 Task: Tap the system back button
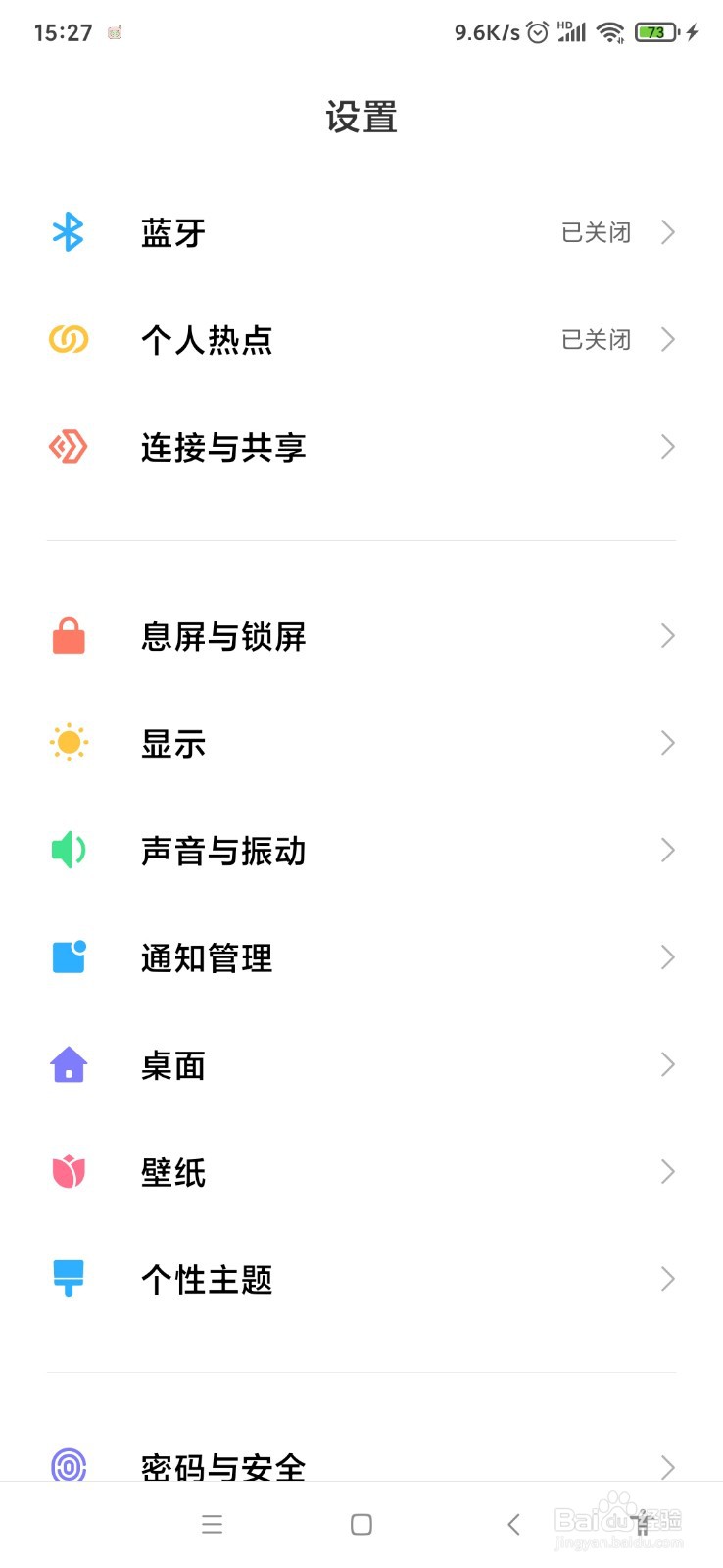tap(513, 1524)
